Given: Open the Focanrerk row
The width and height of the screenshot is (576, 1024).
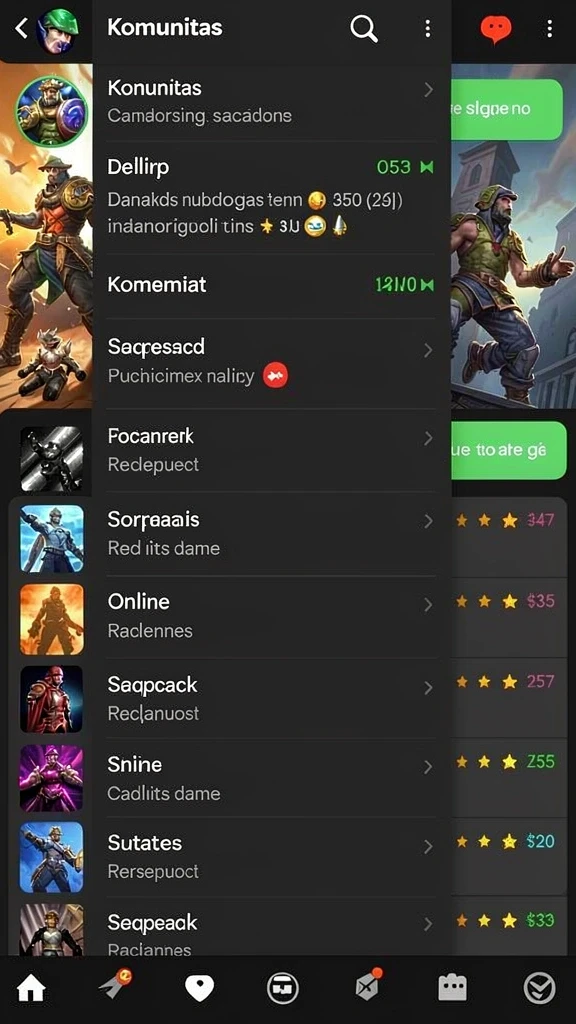Looking at the screenshot, I should [271, 450].
